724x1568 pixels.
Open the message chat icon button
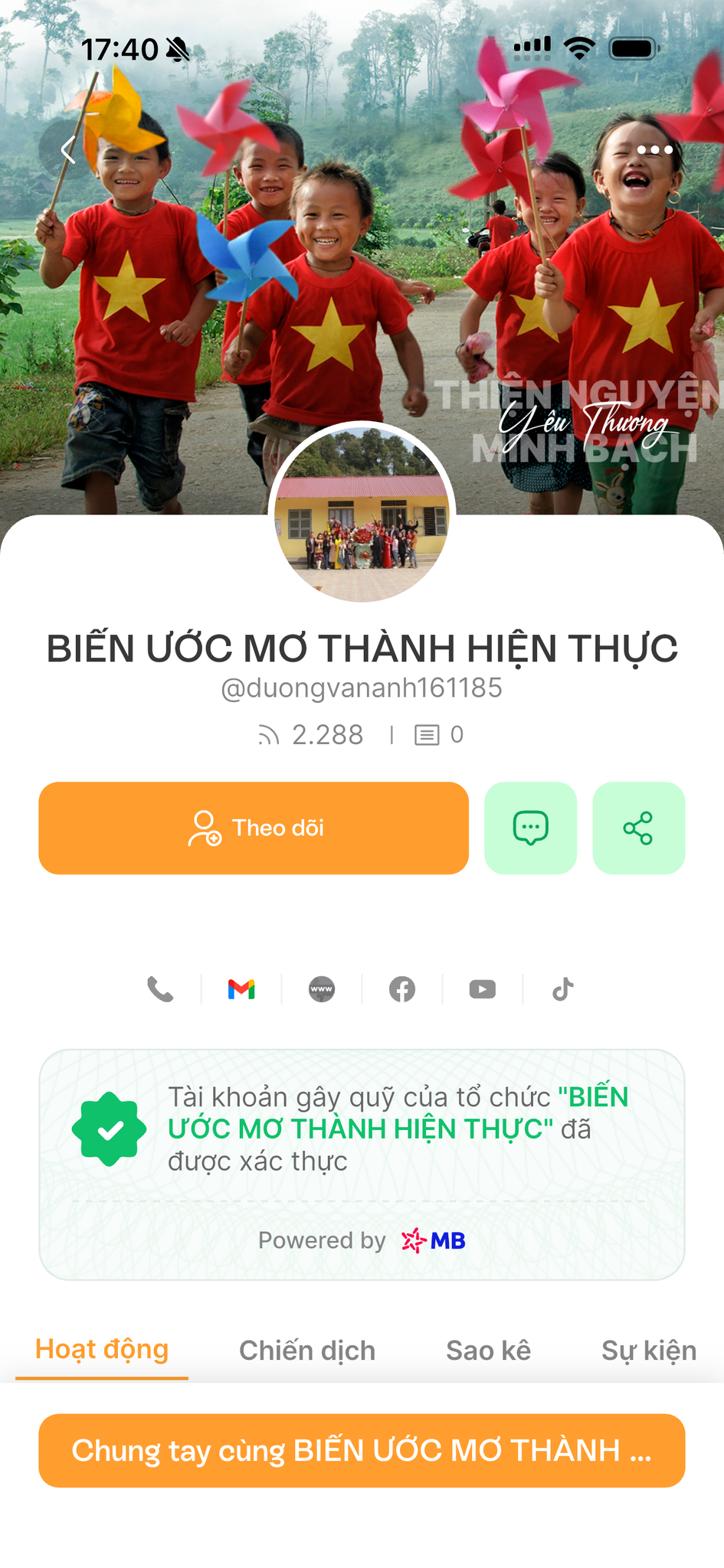tap(530, 828)
